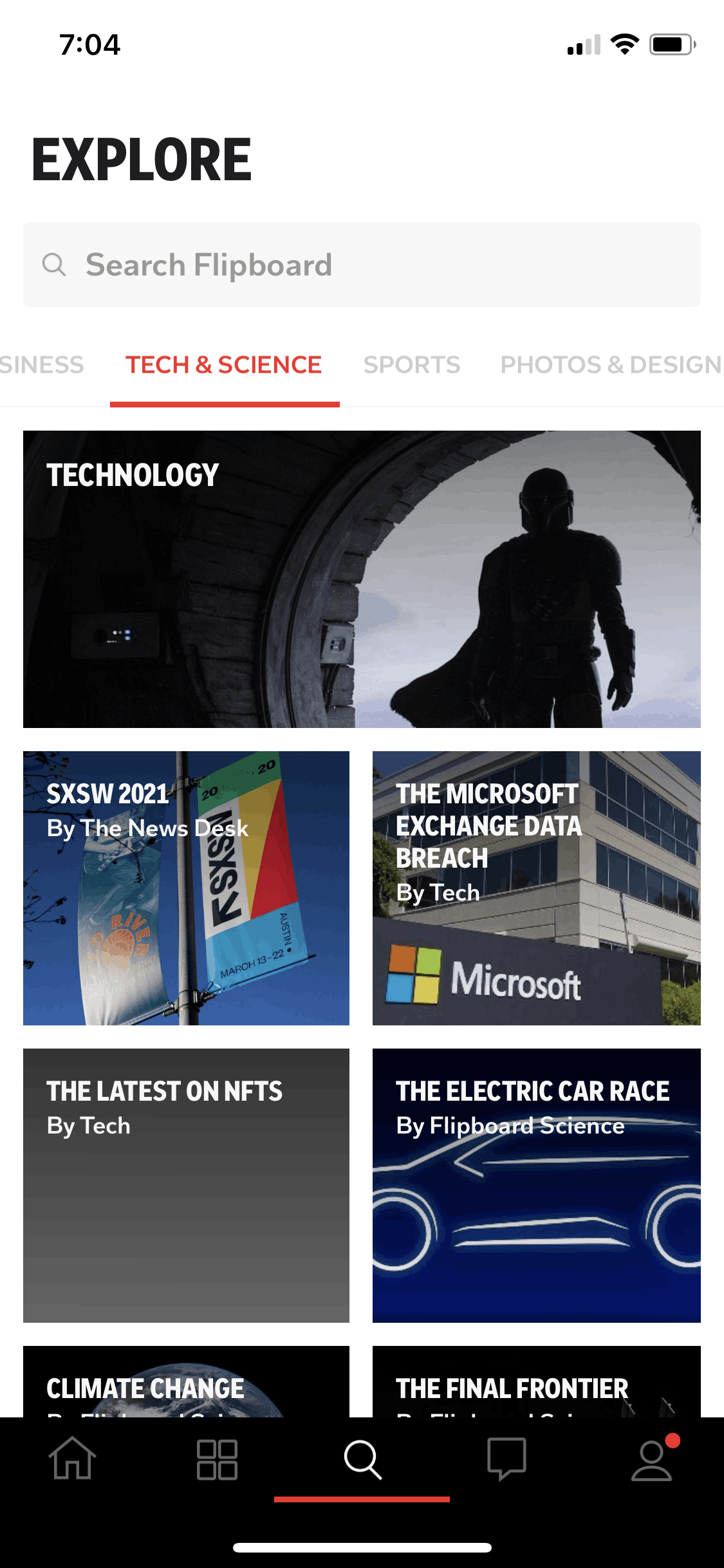This screenshot has width=724, height=1568.
Task: Select the Tech & Science tab
Action: coord(223,365)
